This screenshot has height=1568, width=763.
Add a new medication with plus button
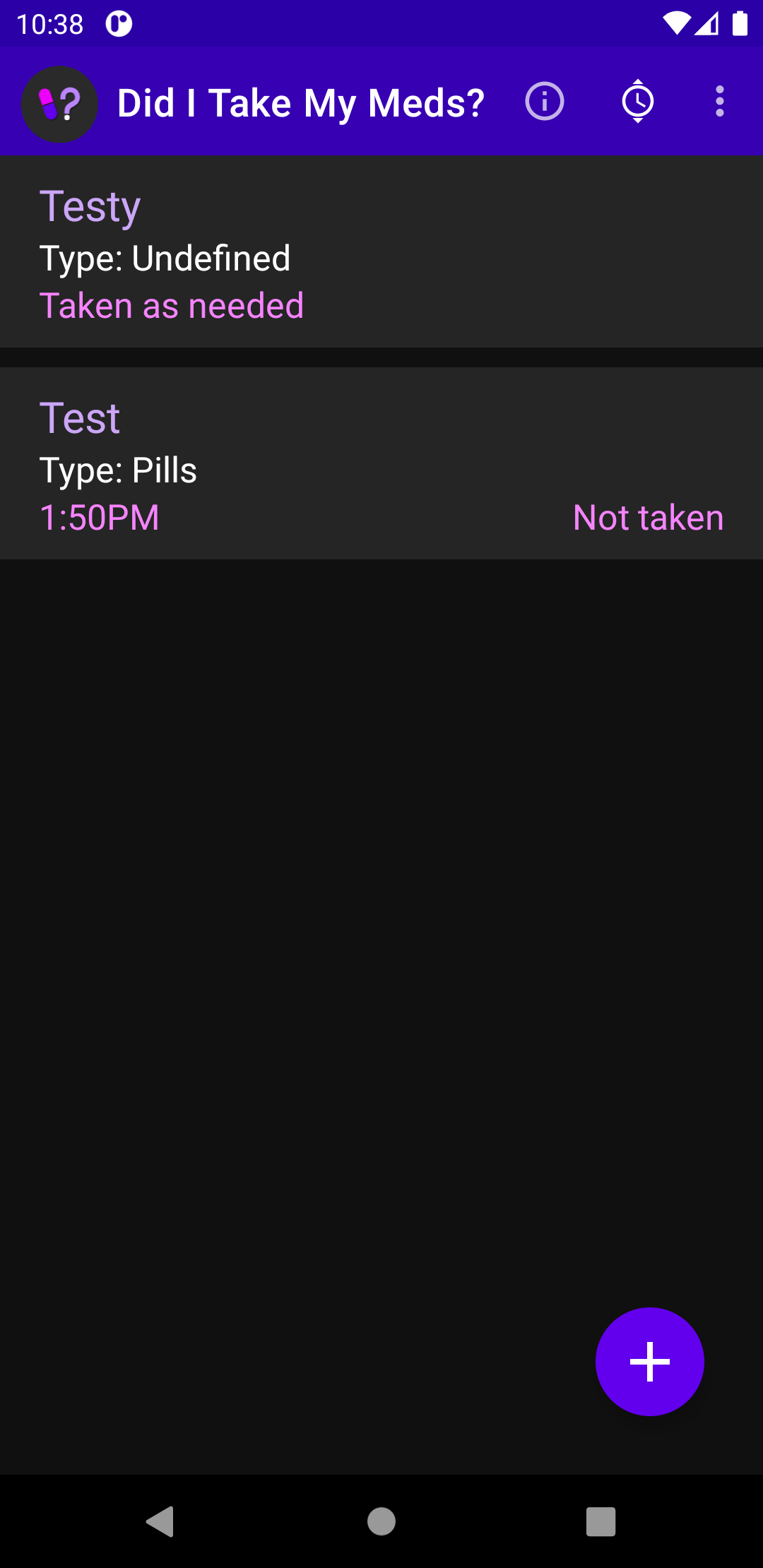pyautogui.click(x=649, y=1361)
